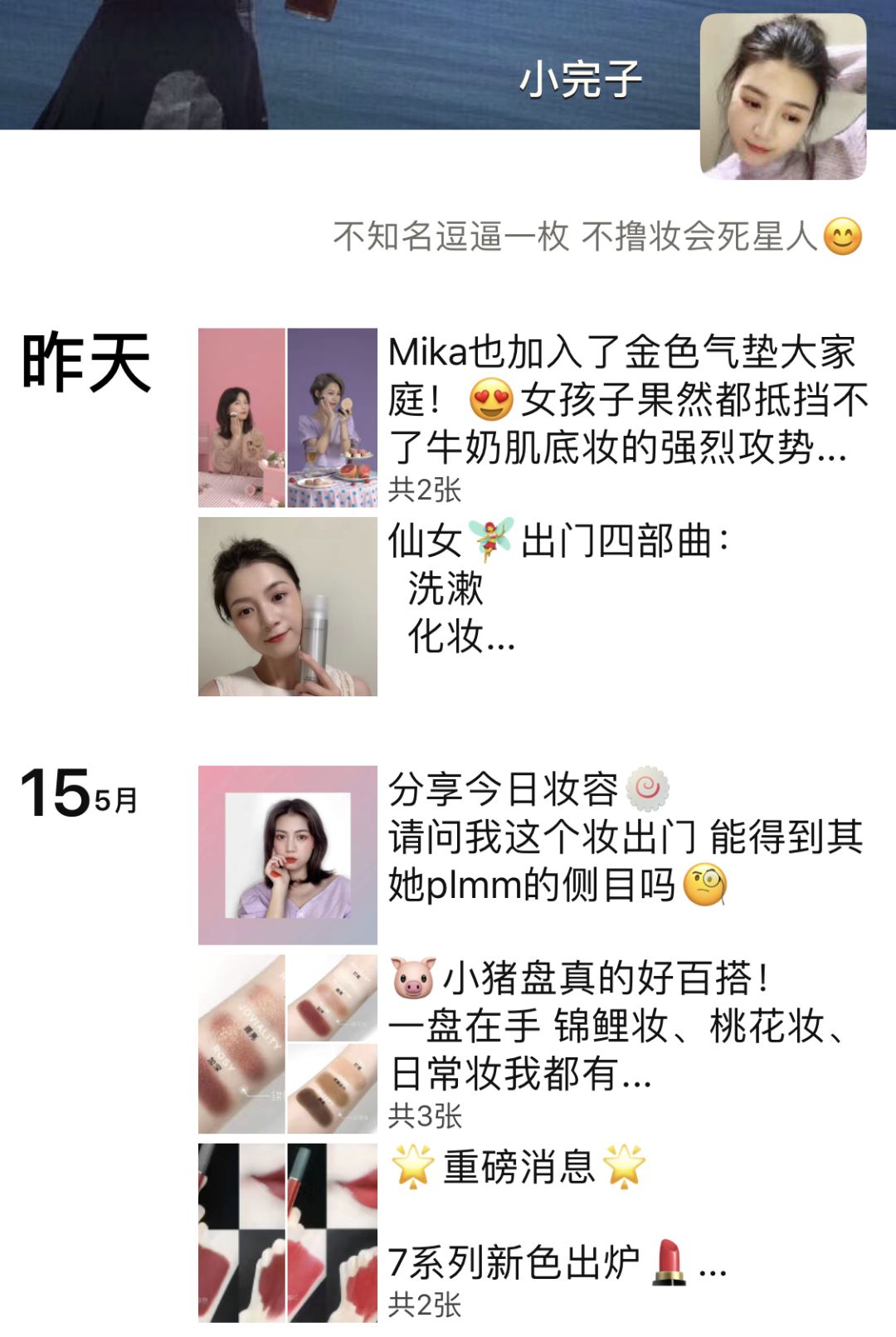Click the 昨天 date label
This screenshot has width=896, height=1337.
87,361
